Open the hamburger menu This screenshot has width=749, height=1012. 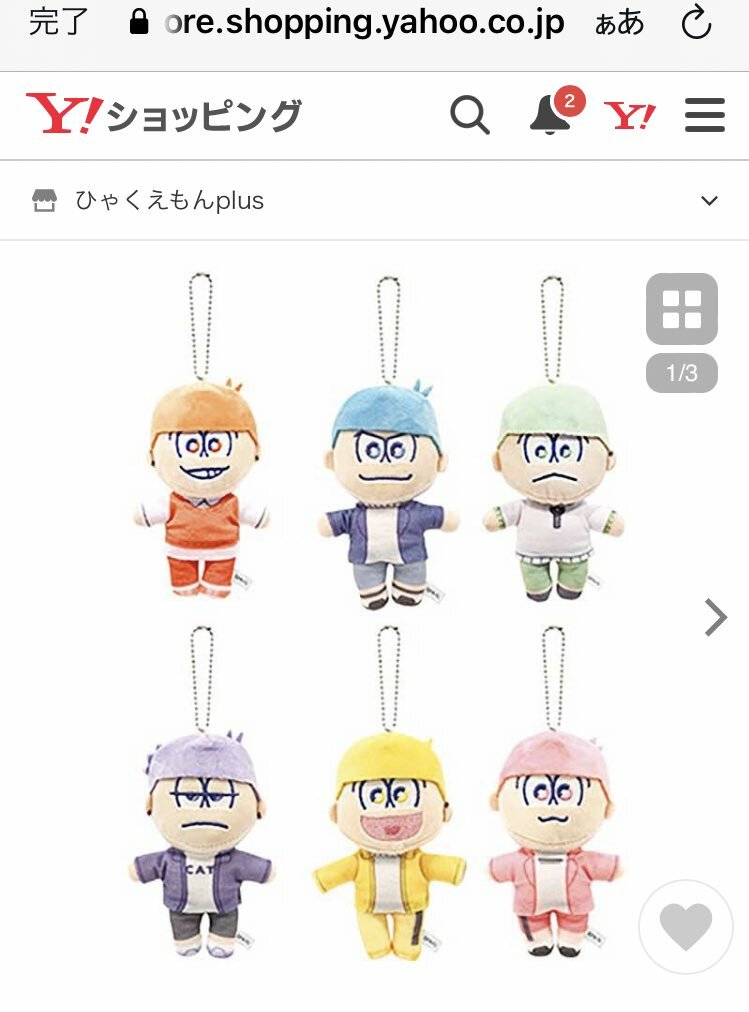704,116
